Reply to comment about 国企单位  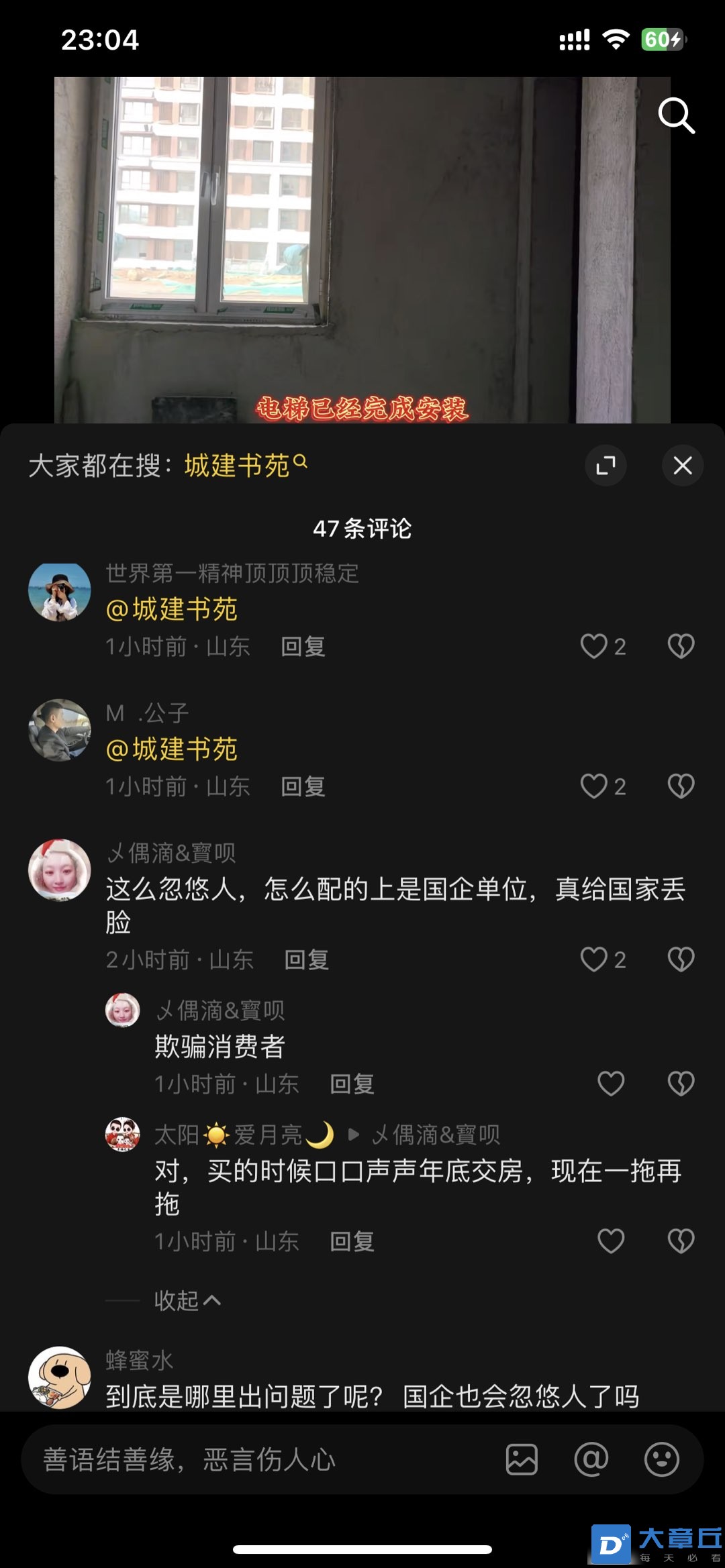[x=306, y=959]
